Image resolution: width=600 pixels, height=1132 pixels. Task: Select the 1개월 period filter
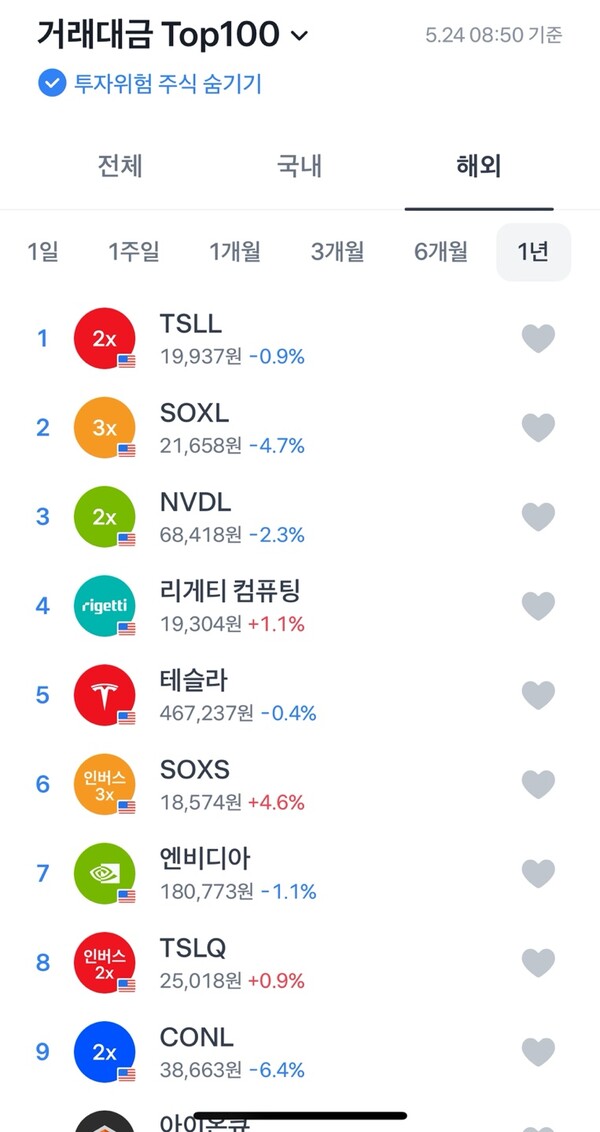tap(235, 252)
